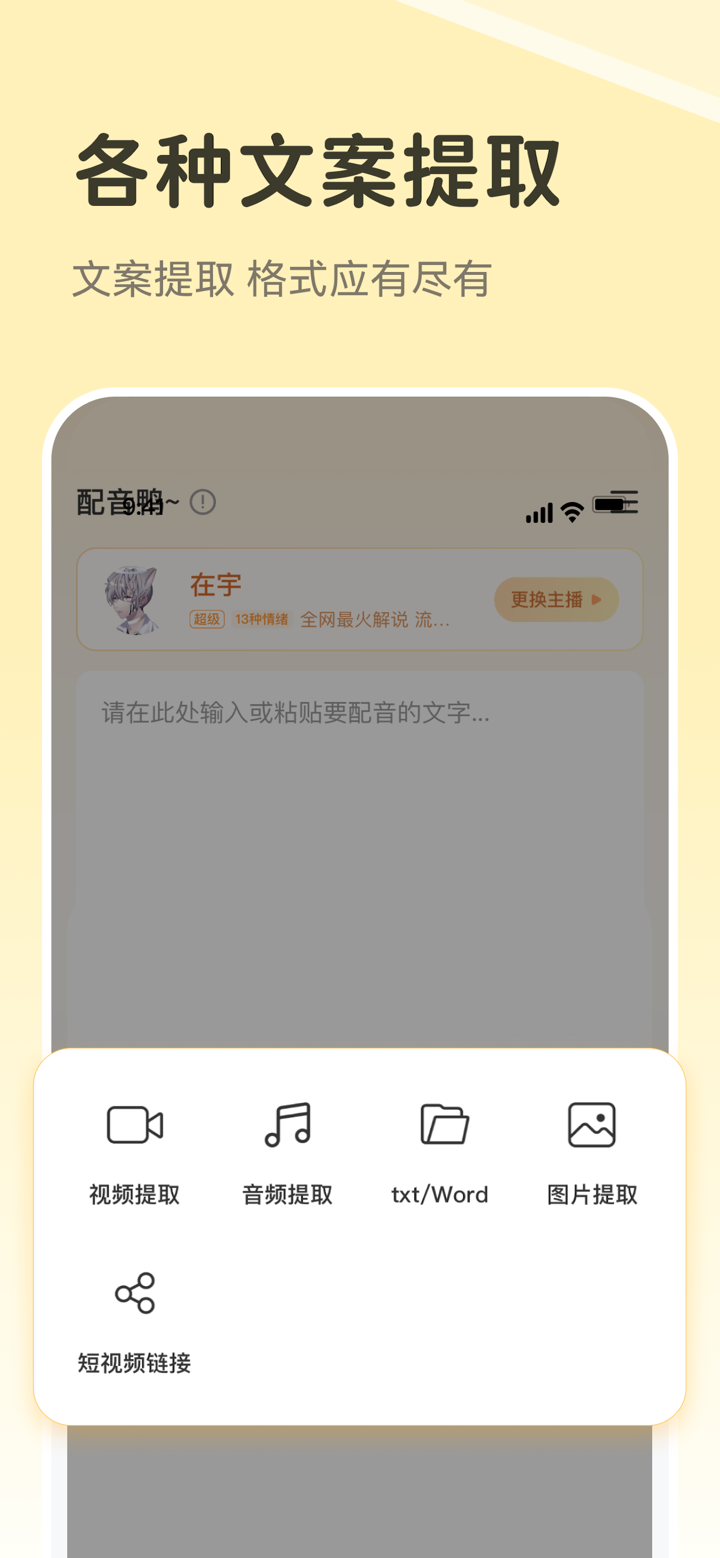Click the 在宇 speaker name
The image size is (720, 1558).
(216, 584)
